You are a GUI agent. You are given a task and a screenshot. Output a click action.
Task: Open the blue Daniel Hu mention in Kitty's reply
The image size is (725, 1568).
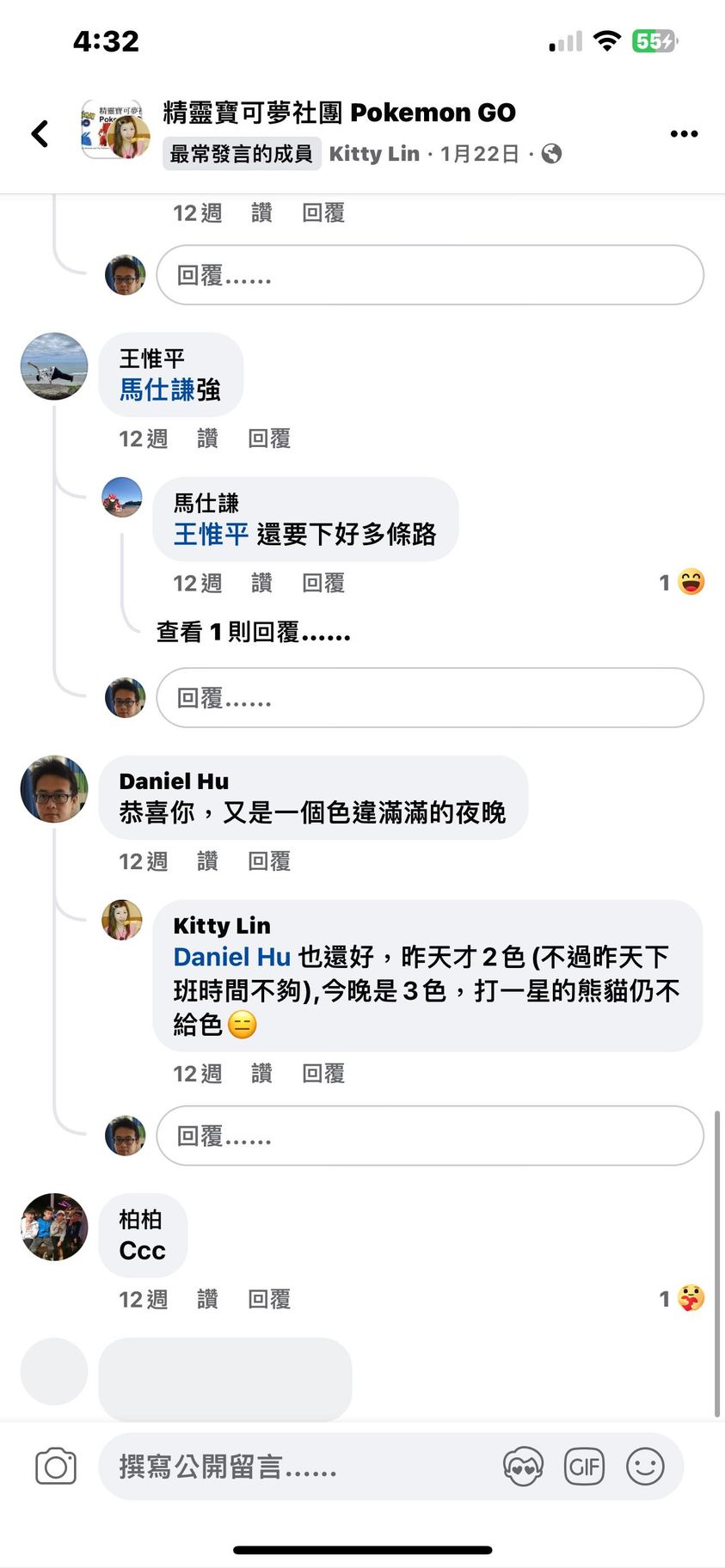(232, 957)
